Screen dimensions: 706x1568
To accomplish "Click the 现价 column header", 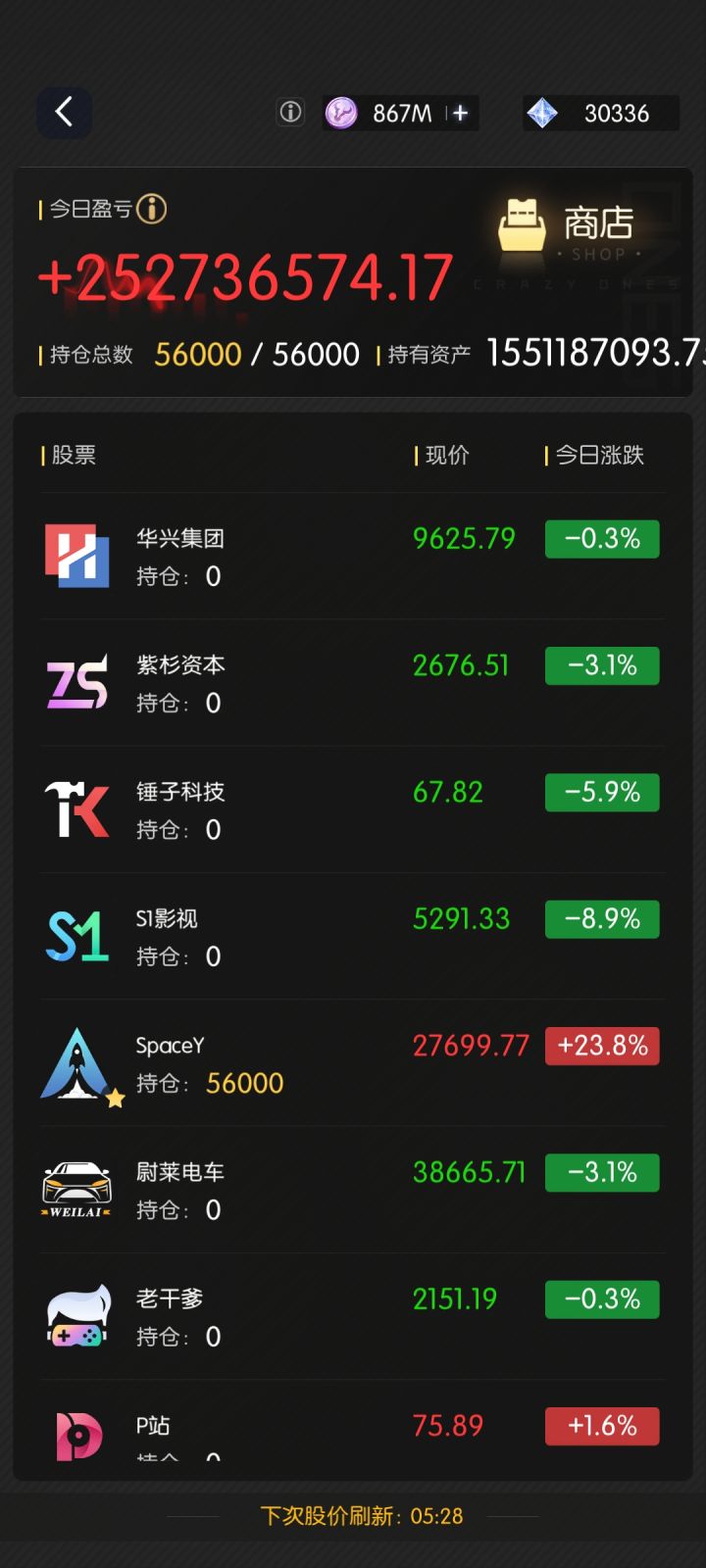I will pyautogui.click(x=446, y=455).
